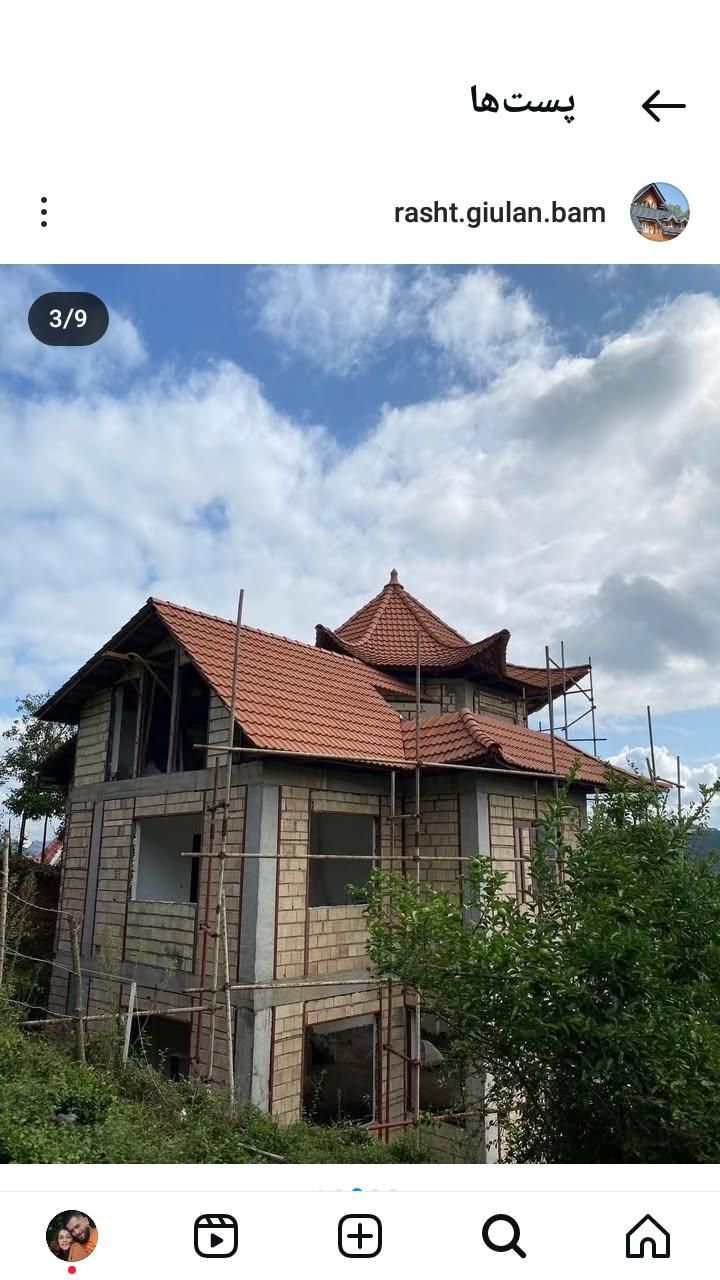Tap rasht.giulan.bam's profile picture
The width and height of the screenshot is (720, 1280).
[x=659, y=212]
